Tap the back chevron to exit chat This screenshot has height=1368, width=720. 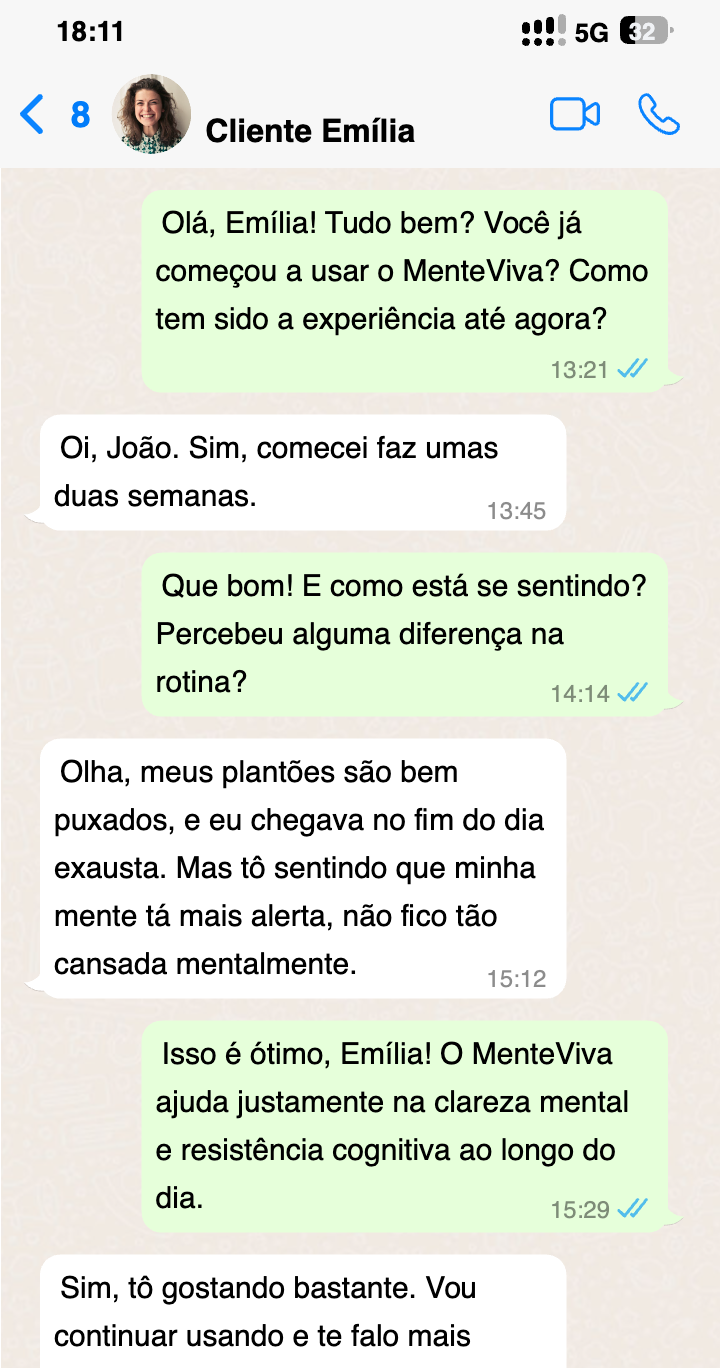click(x=30, y=114)
